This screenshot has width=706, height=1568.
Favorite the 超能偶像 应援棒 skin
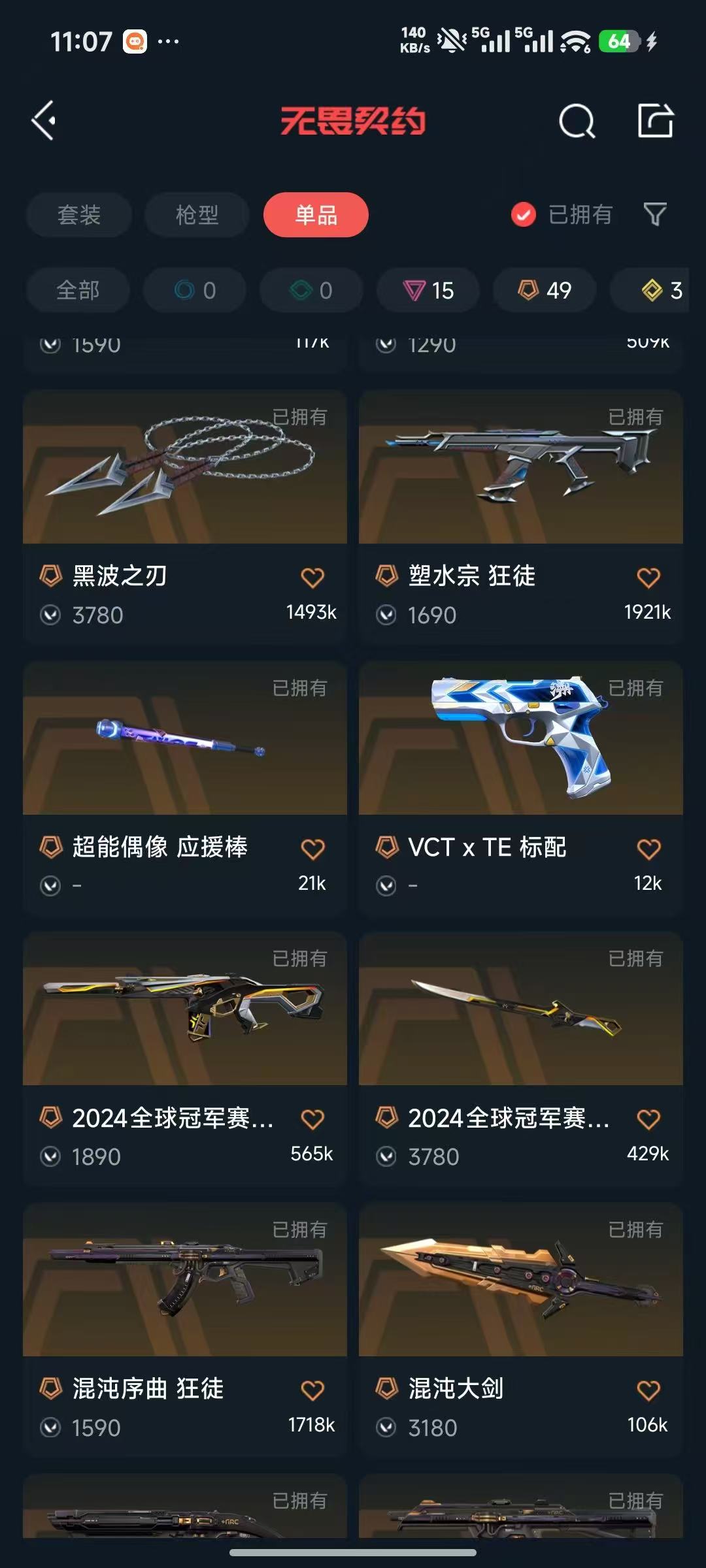(x=312, y=849)
